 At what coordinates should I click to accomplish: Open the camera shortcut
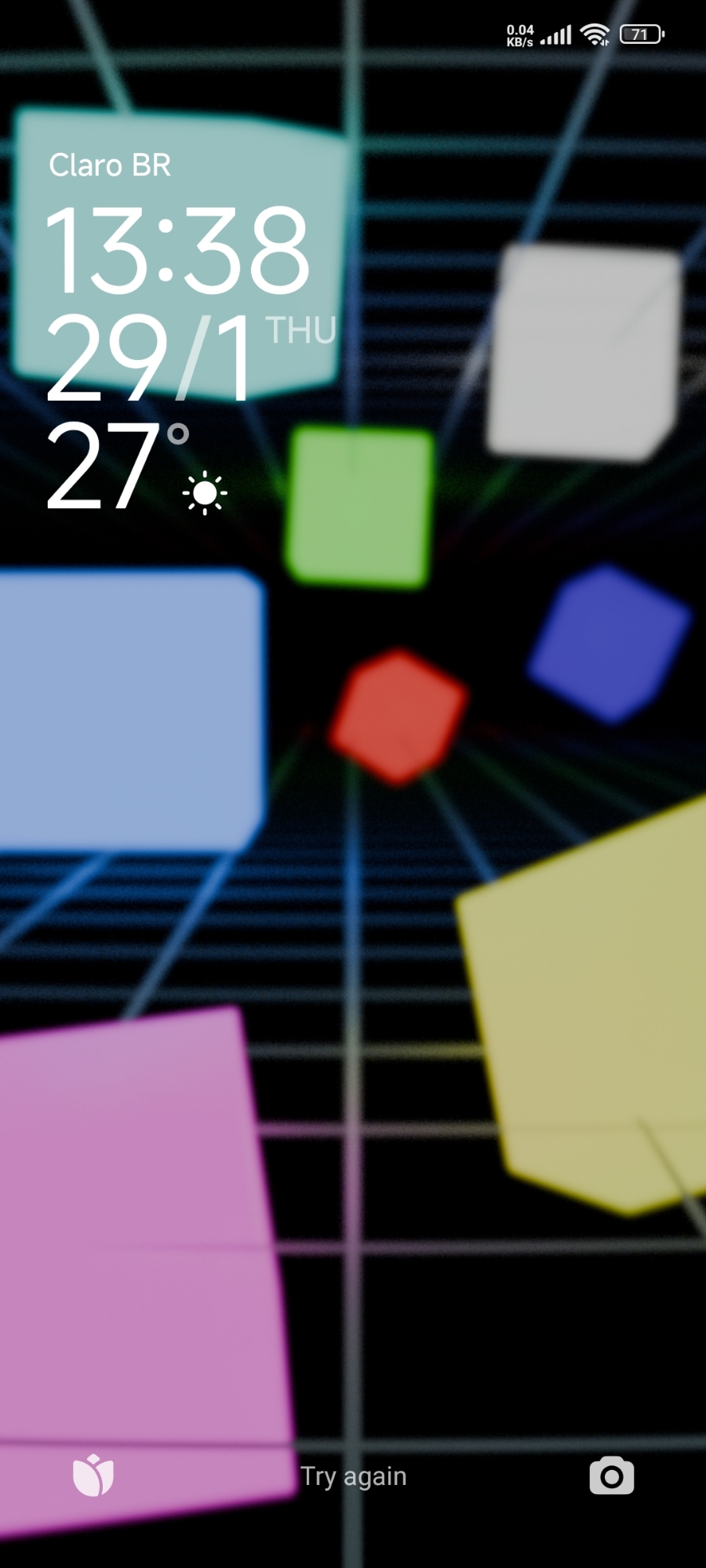tap(611, 1475)
